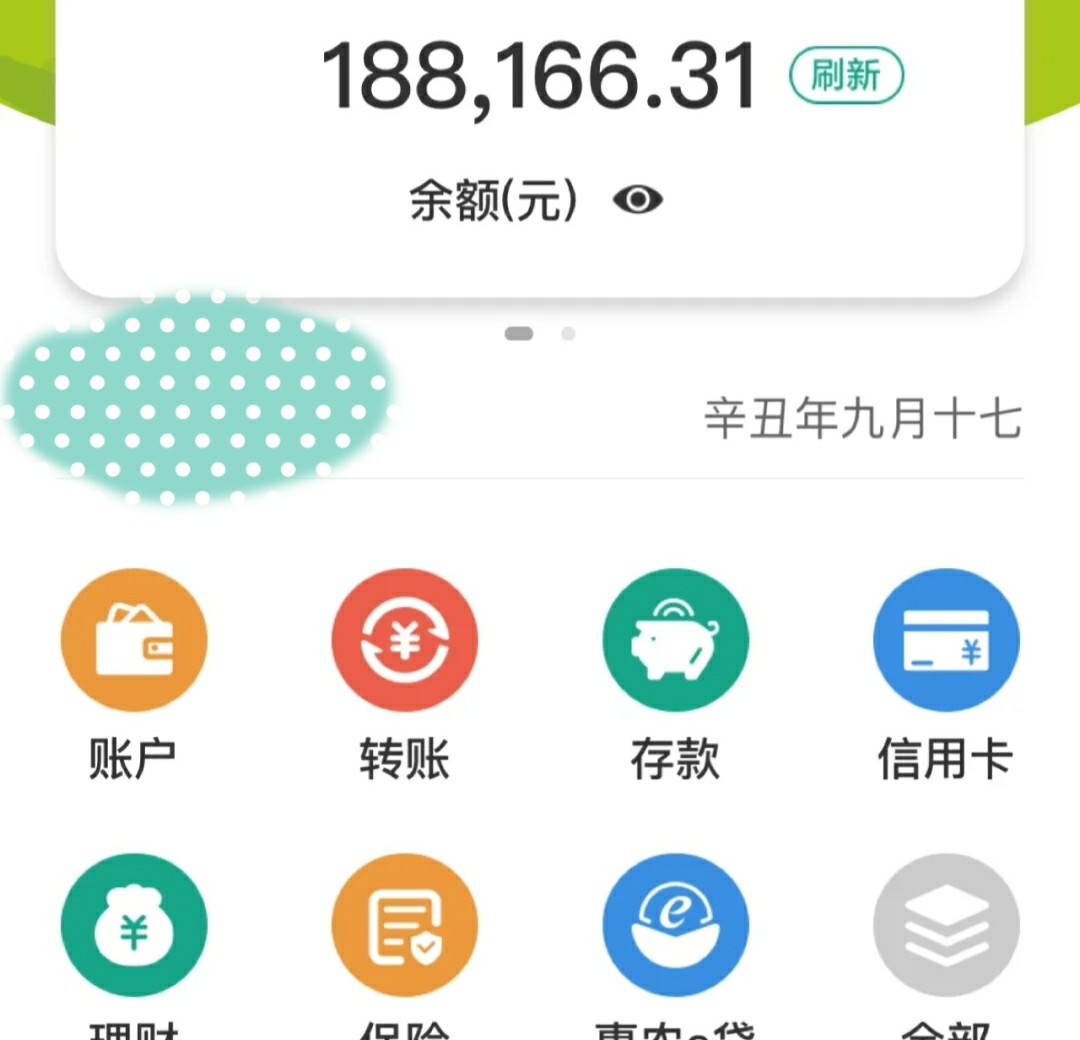Open 全部 all services
This screenshot has width=1080, height=1040.
[x=946, y=926]
